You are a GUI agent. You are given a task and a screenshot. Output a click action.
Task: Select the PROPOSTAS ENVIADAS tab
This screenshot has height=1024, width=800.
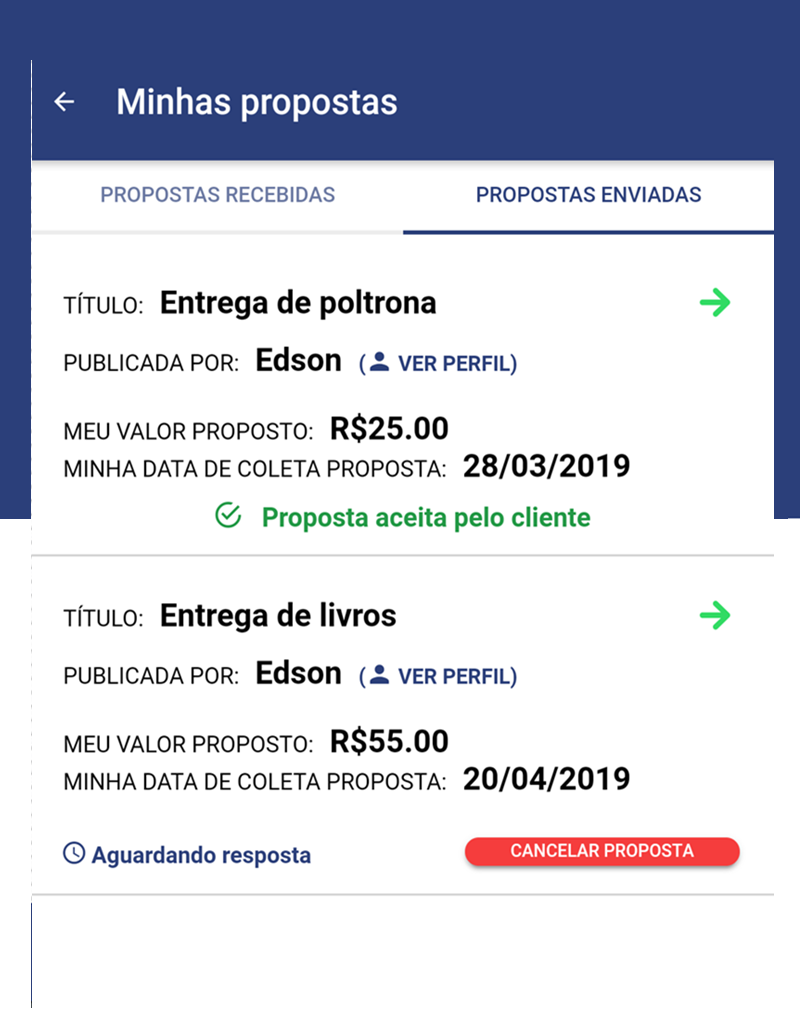588,195
